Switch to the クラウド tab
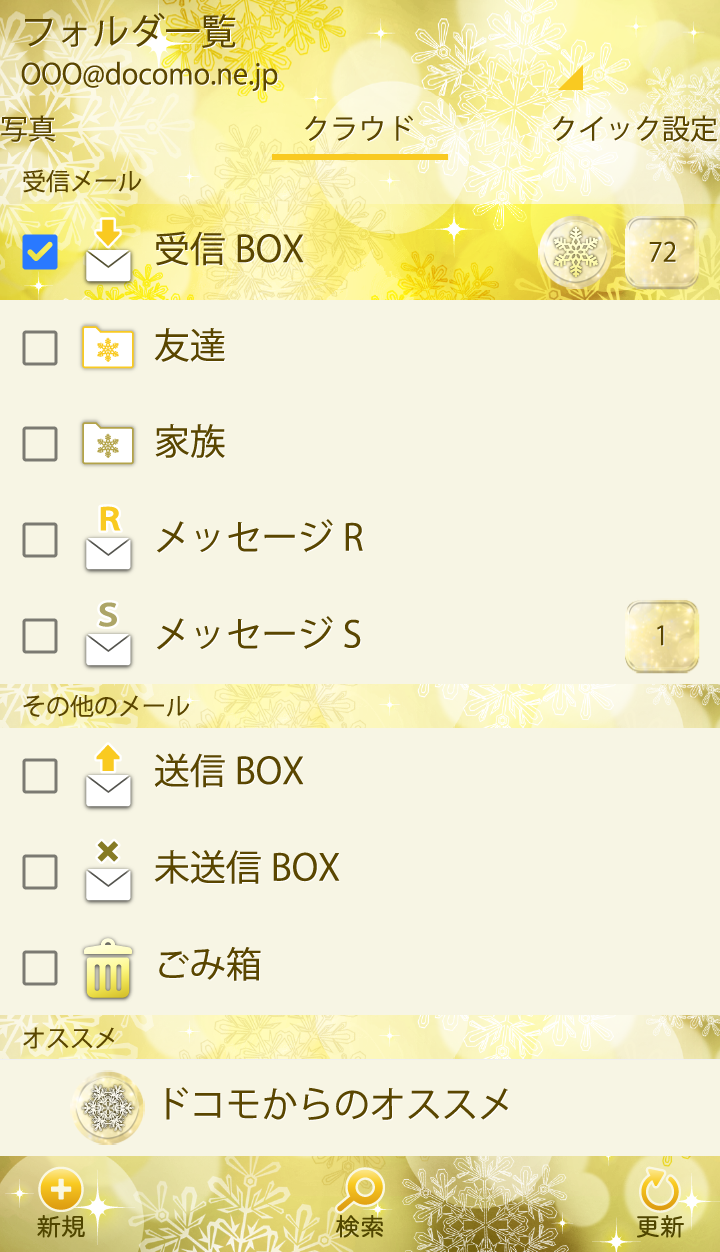The width and height of the screenshot is (720, 1252). coord(359,129)
